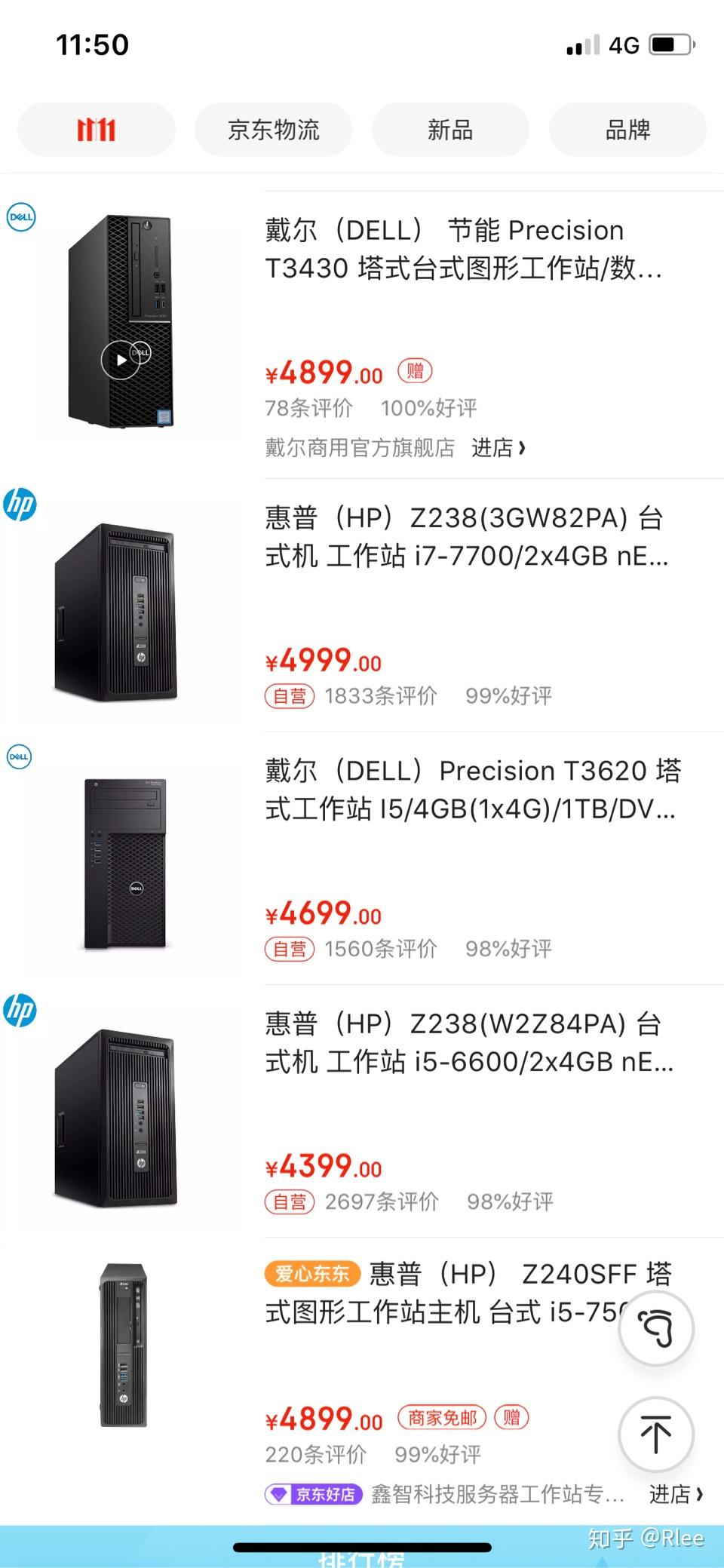Open the HP Z238 i5-6600 listing
Screen dimensions: 724x1568
[468, 1042]
